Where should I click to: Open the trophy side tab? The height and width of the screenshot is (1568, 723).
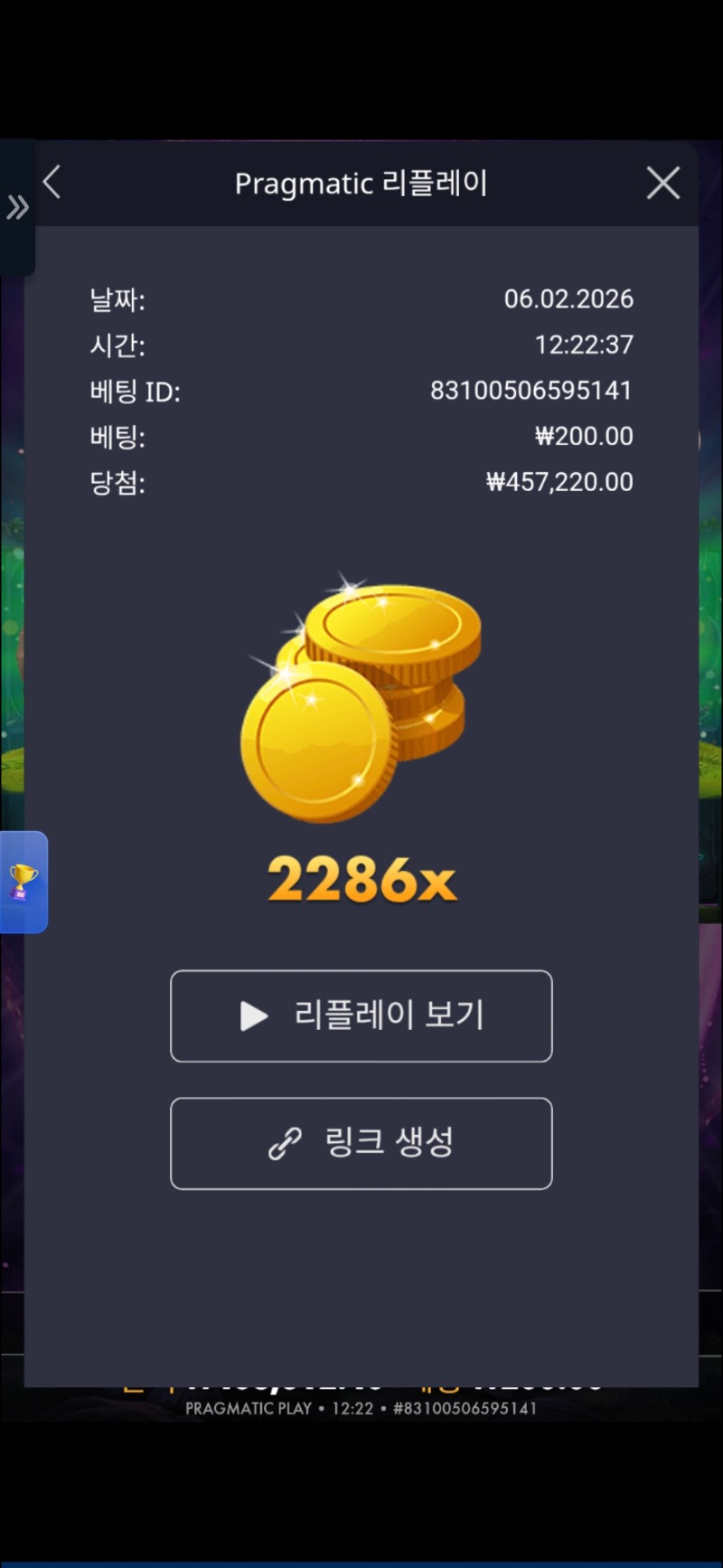click(23, 882)
